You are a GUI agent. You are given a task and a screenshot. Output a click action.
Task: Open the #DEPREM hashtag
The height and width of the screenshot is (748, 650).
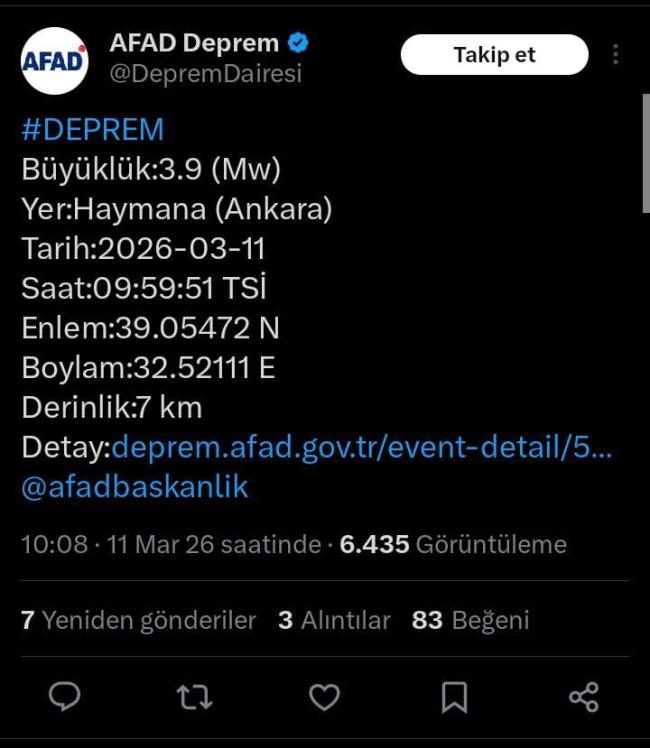point(92,130)
